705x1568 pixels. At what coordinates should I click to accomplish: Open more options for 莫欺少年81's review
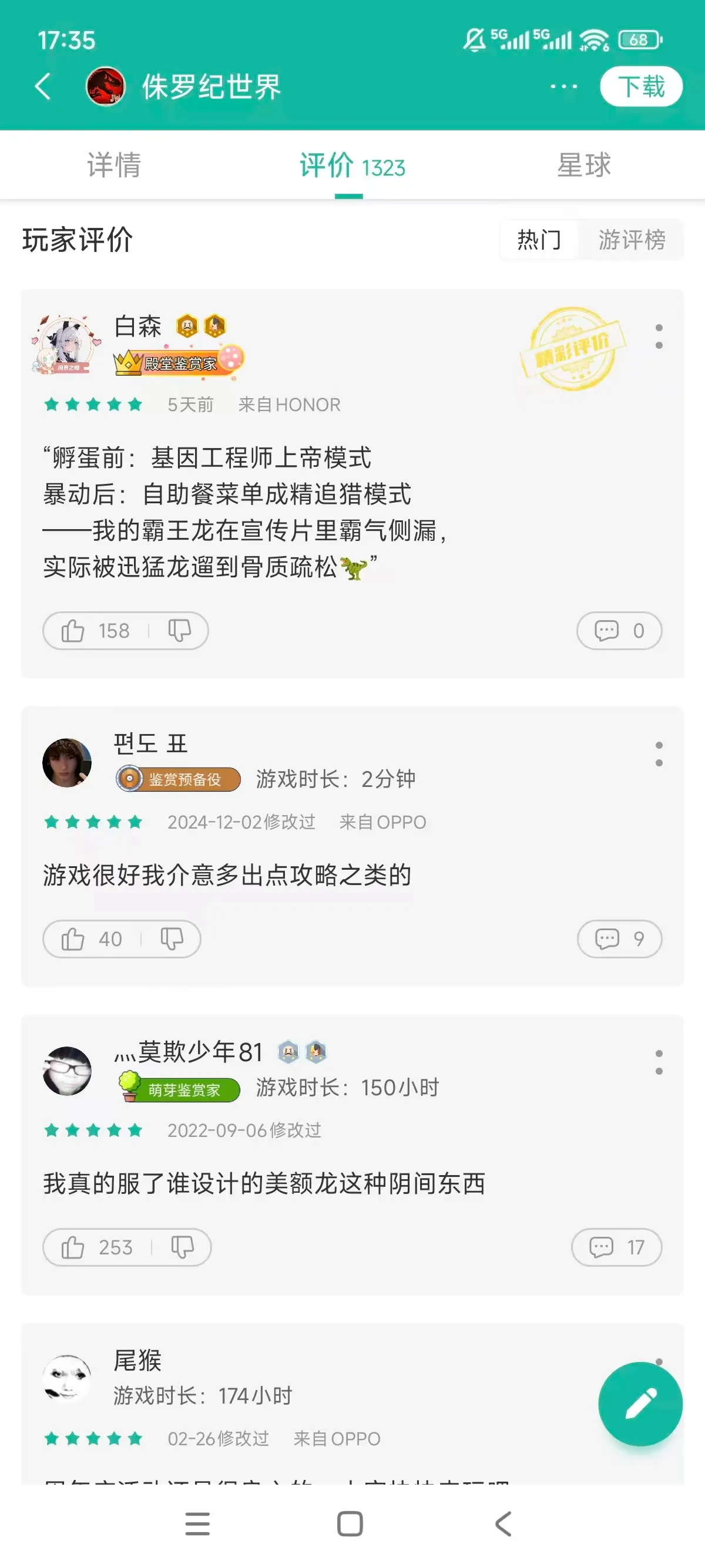point(659,1062)
